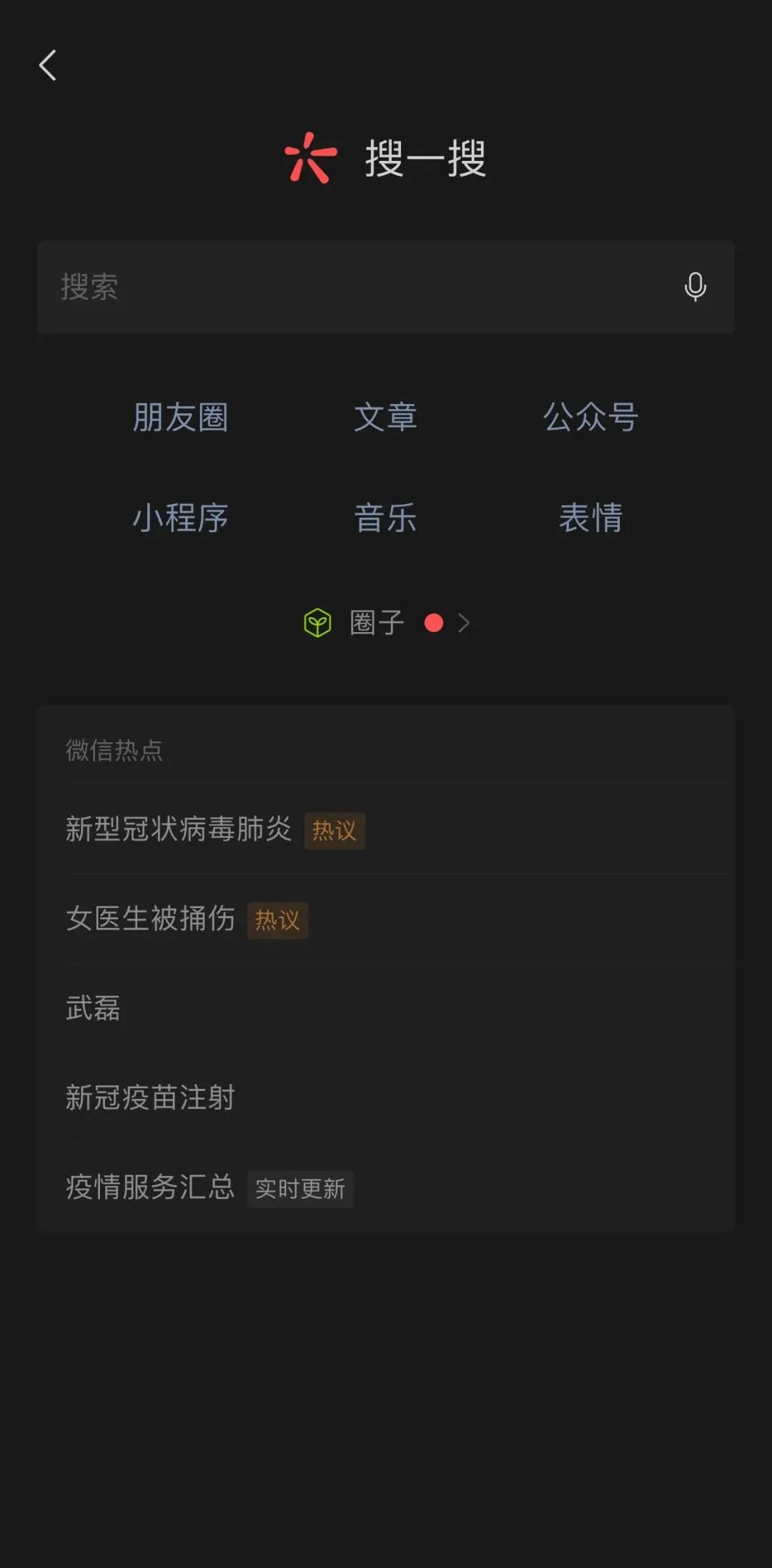
Task: Choose 表情 search category
Action: tap(590, 518)
